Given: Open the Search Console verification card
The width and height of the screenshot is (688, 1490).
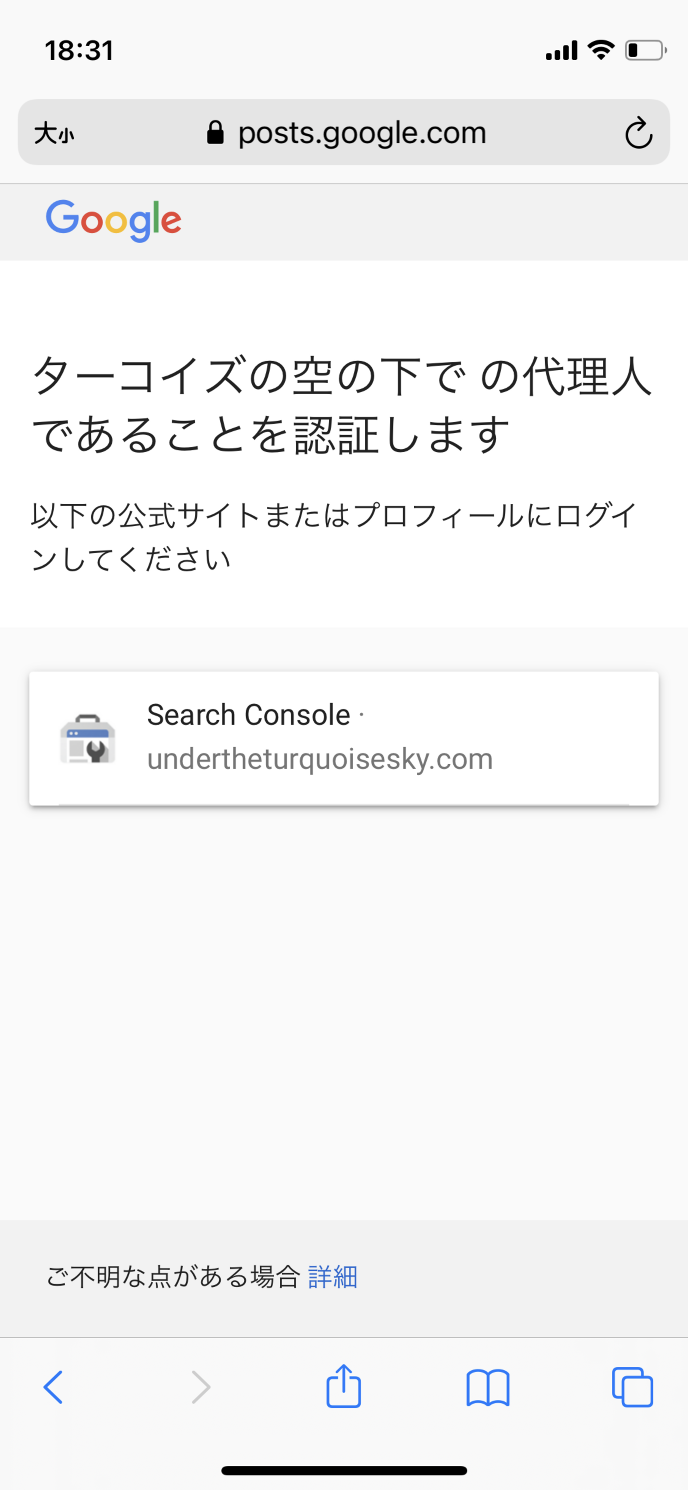Looking at the screenshot, I should 343,738.
